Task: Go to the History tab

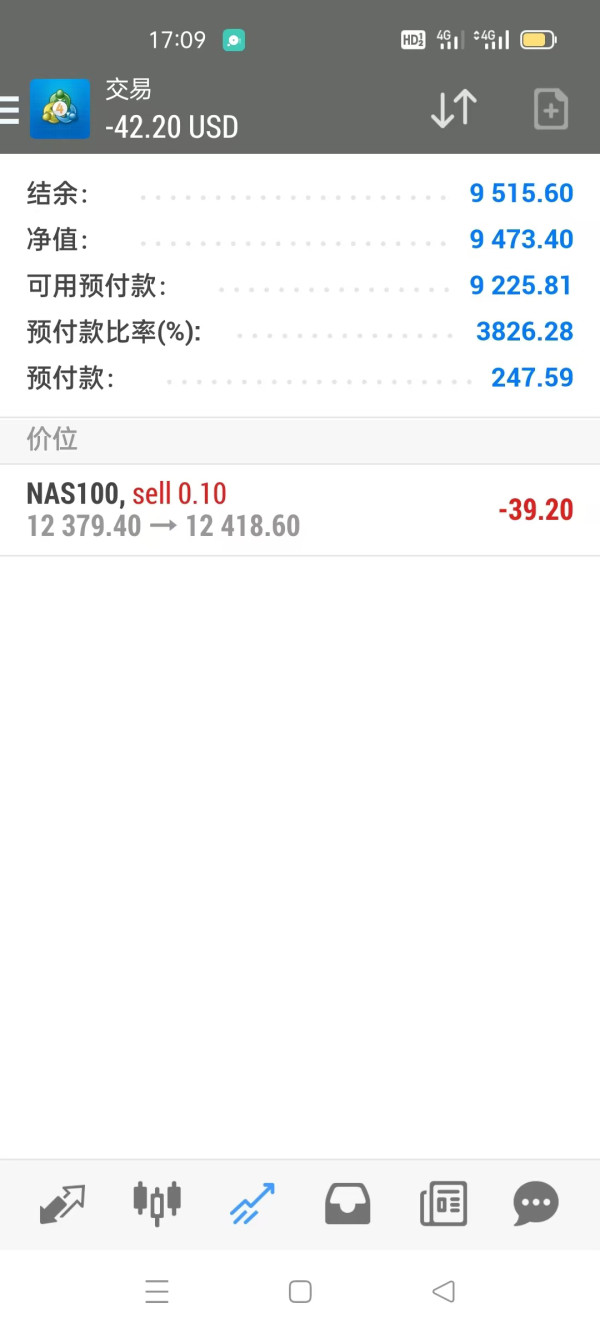Action: click(x=347, y=1203)
